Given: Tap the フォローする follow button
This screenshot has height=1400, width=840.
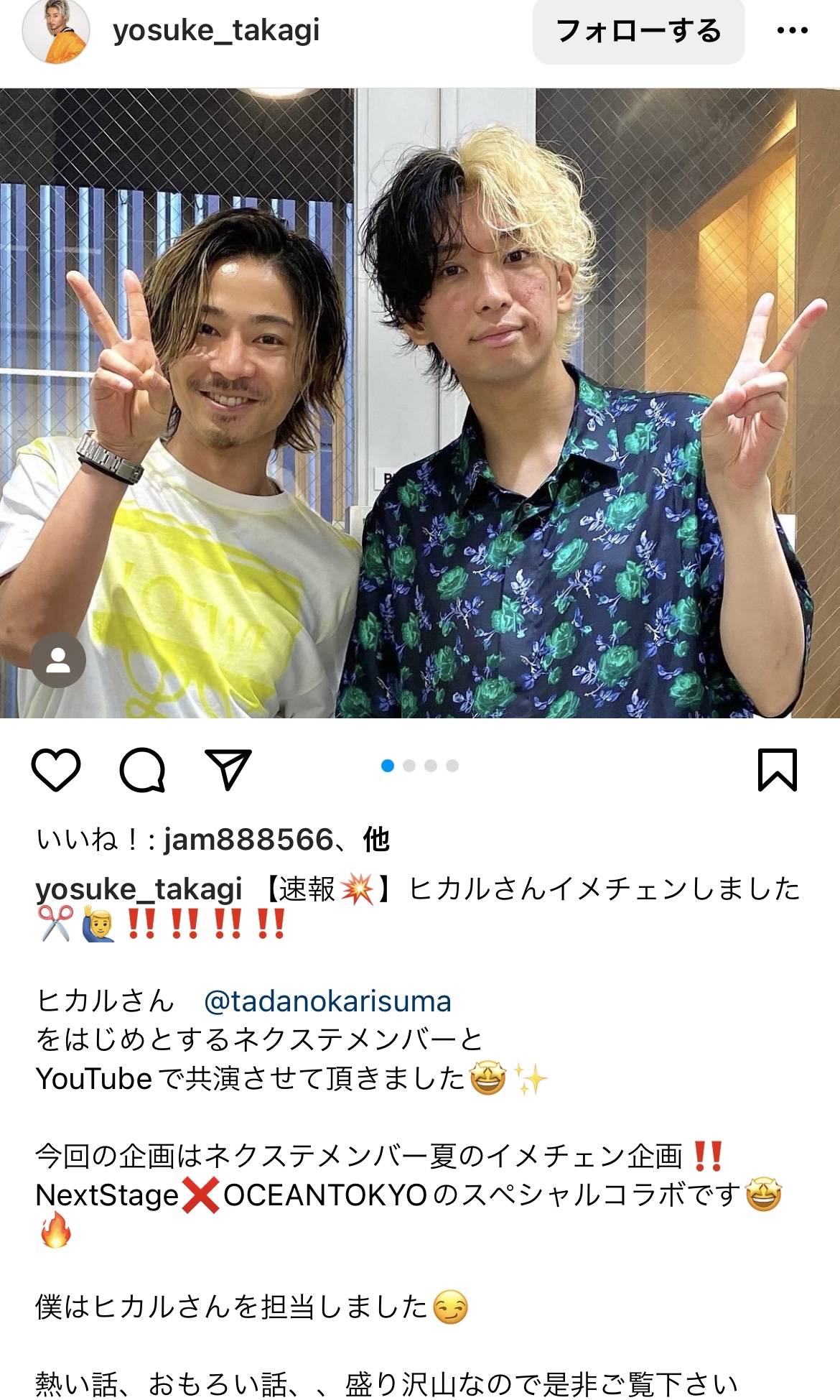Looking at the screenshot, I should pyautogui.click(x=638, y=32).
